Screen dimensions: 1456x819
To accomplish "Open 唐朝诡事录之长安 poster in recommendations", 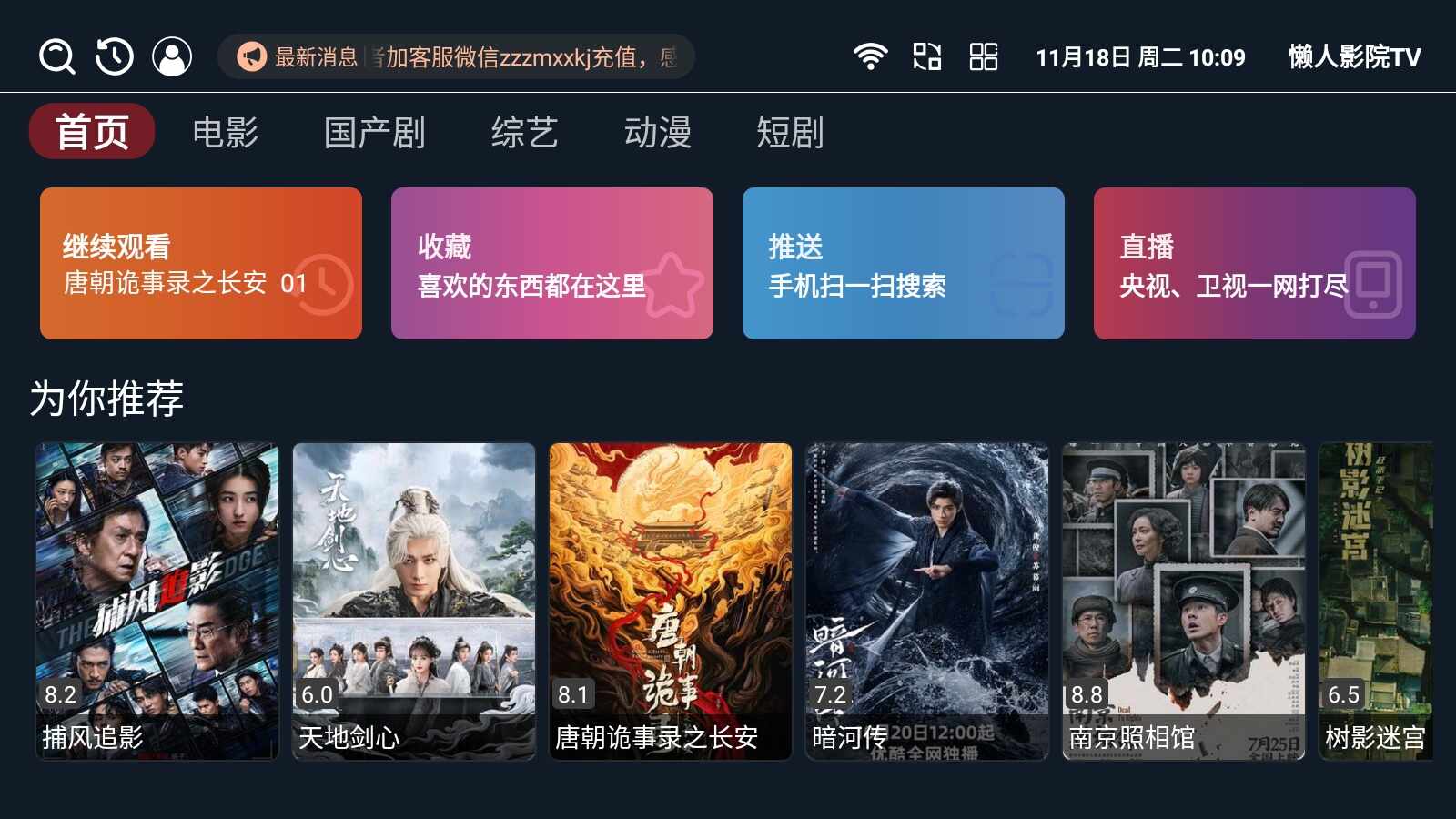I will click(671, 601).
